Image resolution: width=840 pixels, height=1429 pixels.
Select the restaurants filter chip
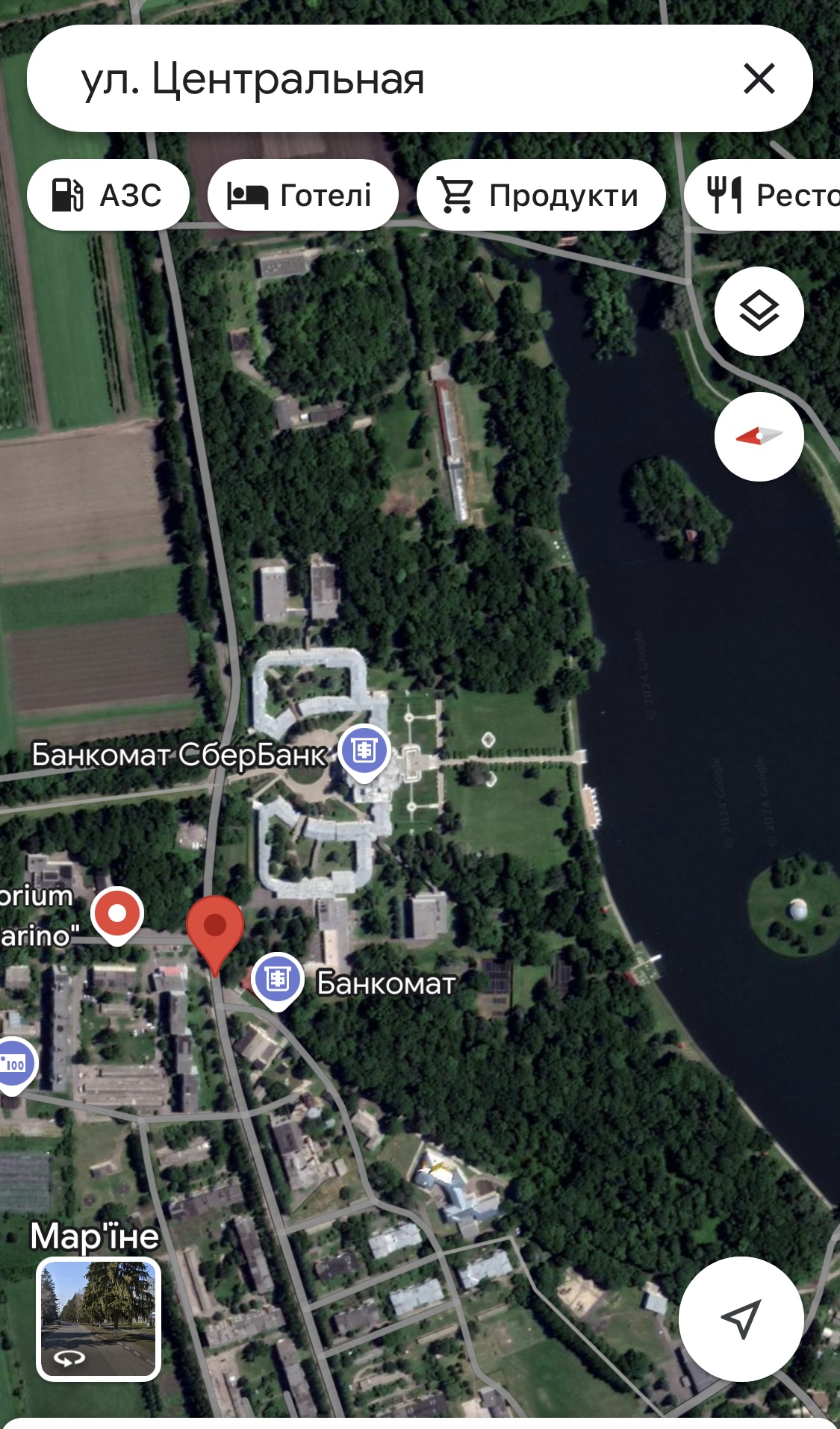[762, 195]
